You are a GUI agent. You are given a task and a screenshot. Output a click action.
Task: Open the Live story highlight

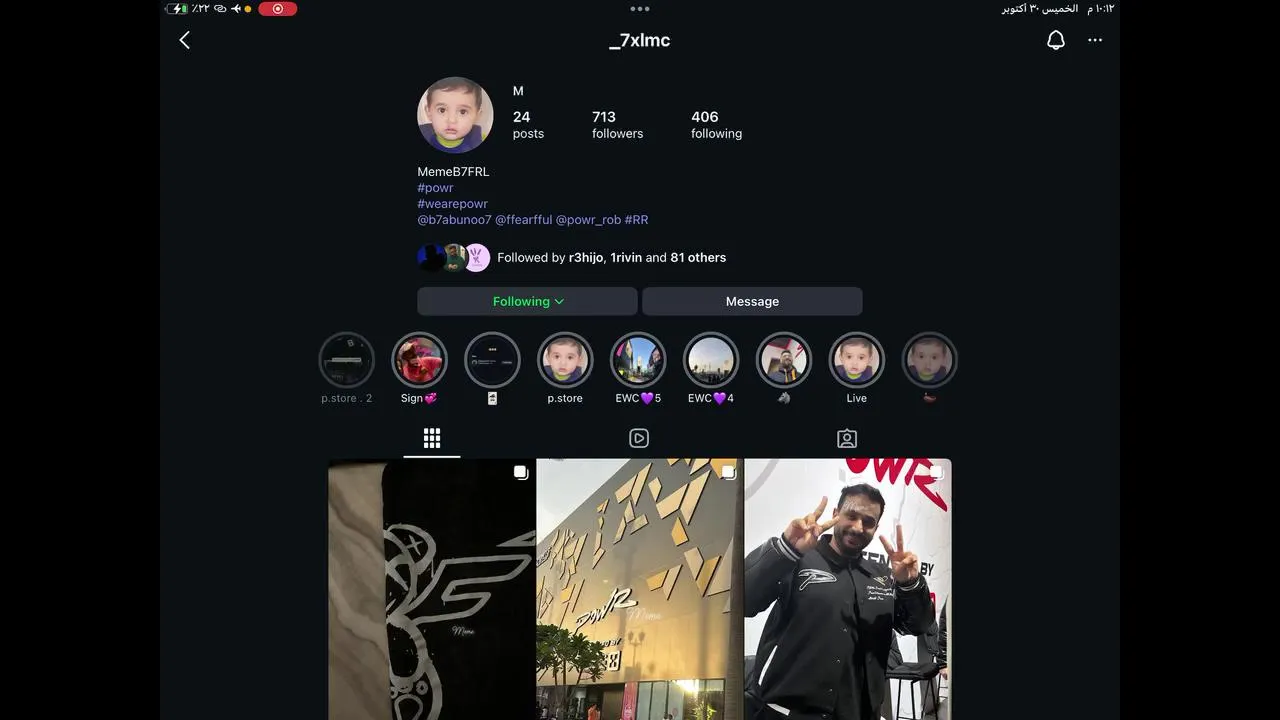coord(857,360)
